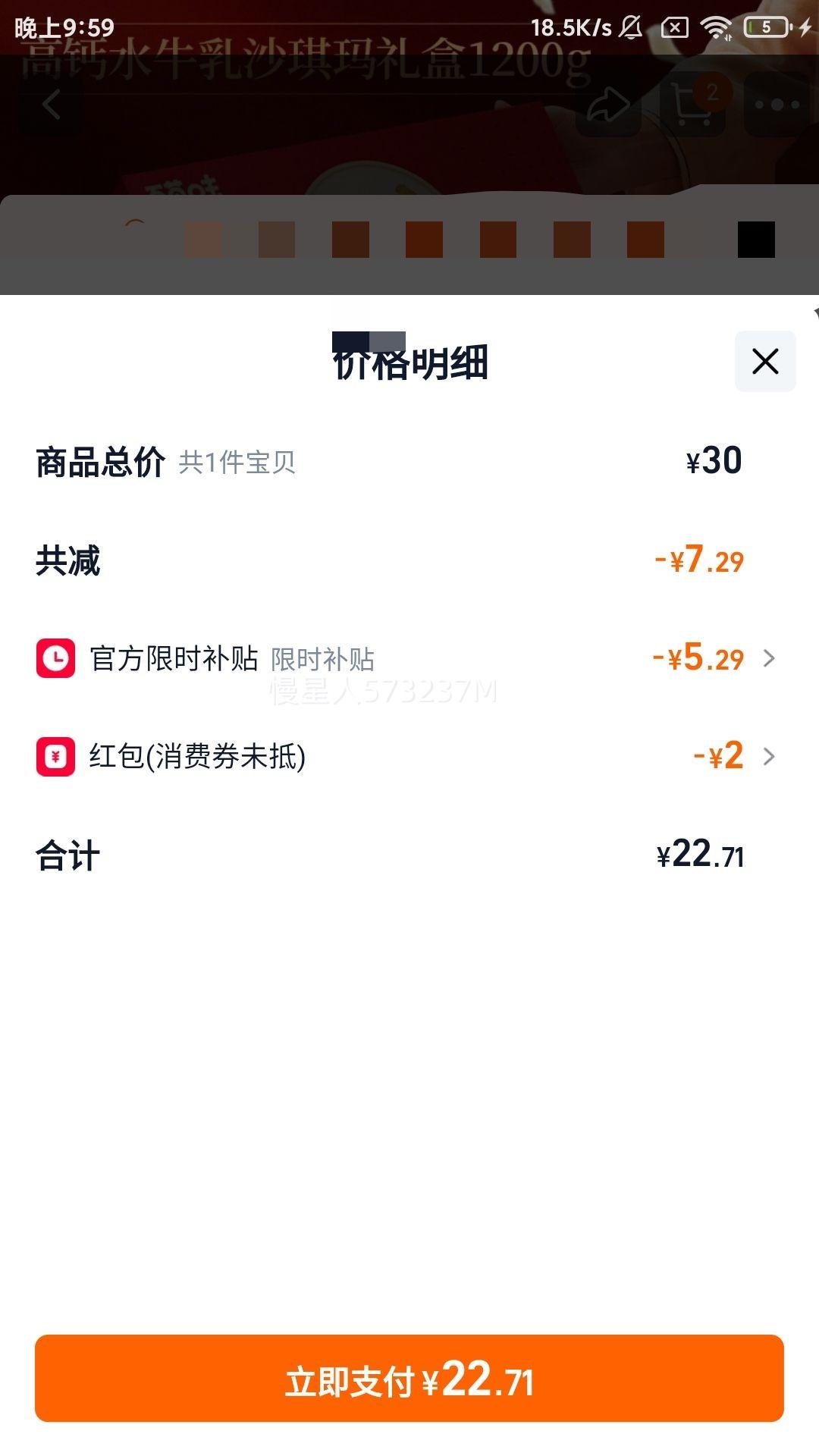Expand the 官方限时补贴 subsidy details chevron
819x1456 pixels.
click(x=770, y=658)
